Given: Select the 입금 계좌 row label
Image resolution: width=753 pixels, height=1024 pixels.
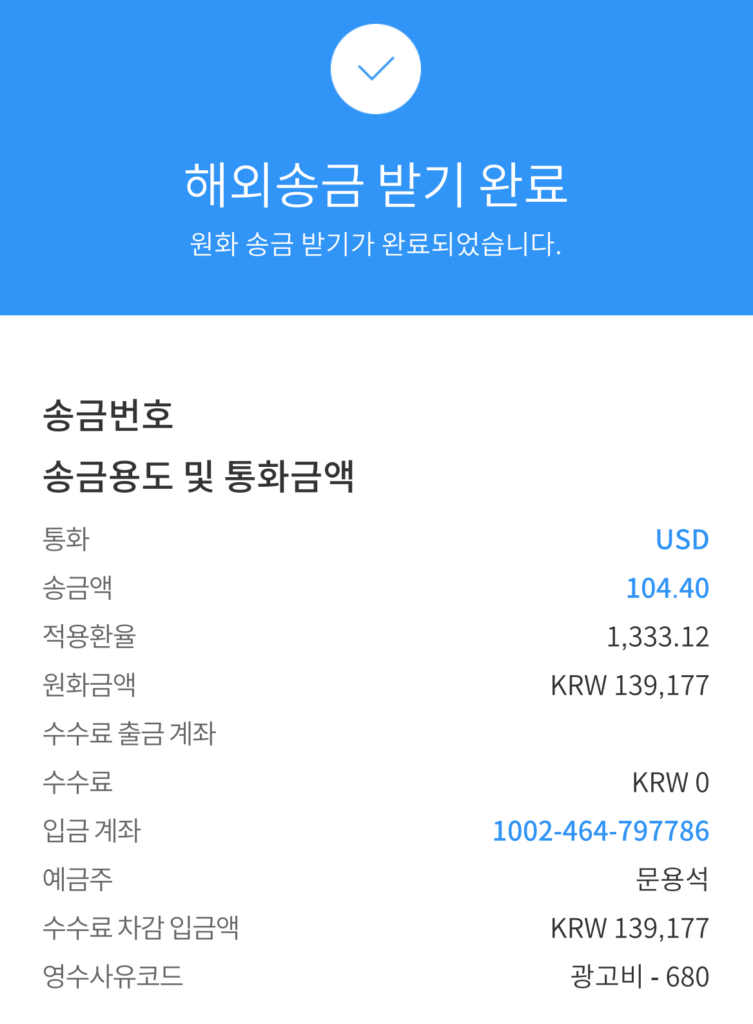Looking at the screenshot, I should (85, 831).
